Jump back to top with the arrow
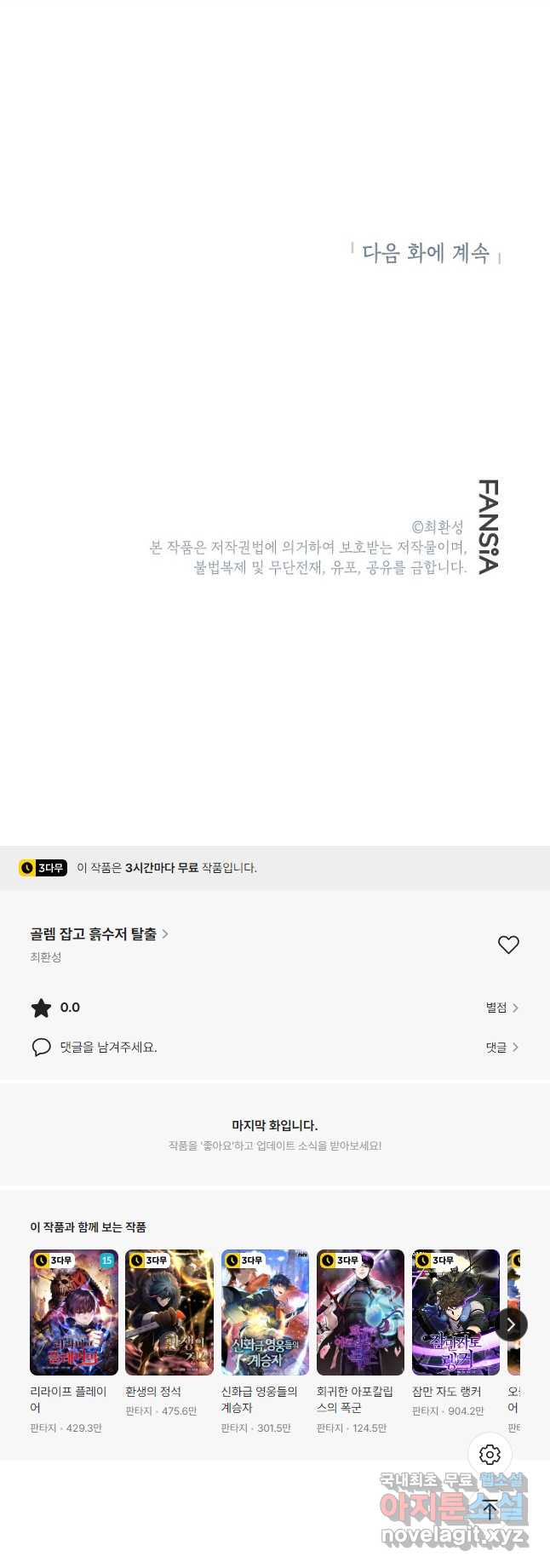Image resolution: width=550 pixels, height=1568 pixels. coord(490,1509)
